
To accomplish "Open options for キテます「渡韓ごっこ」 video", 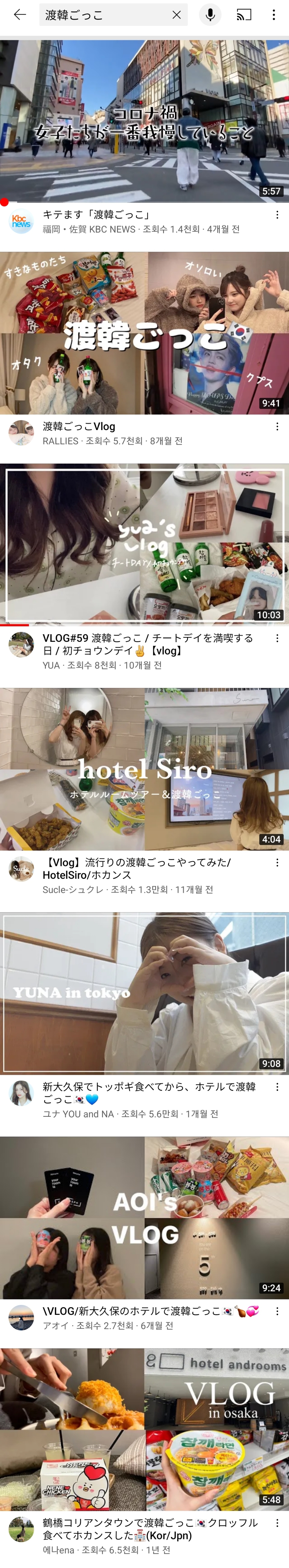I will (x=277, y=215).
